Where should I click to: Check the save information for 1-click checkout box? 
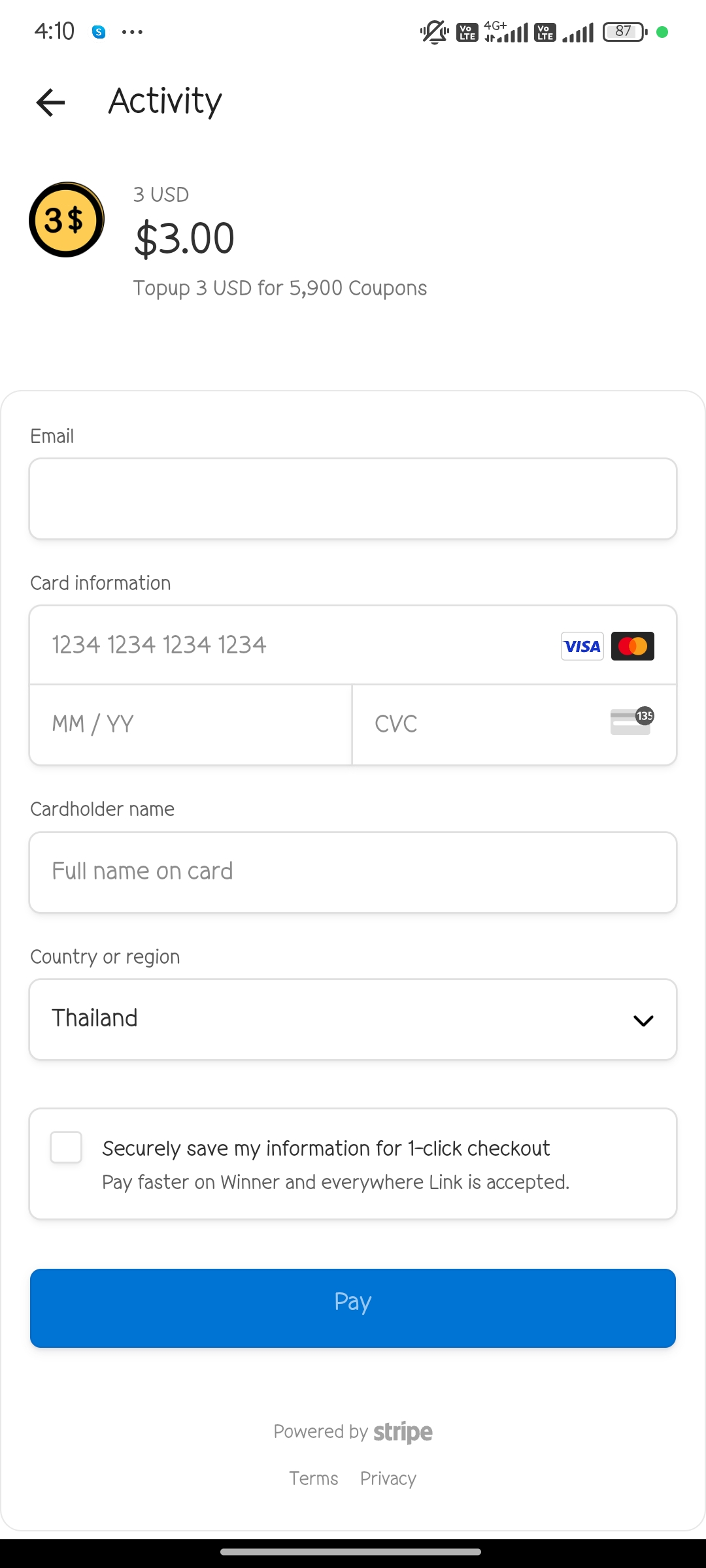(66, 1147)
